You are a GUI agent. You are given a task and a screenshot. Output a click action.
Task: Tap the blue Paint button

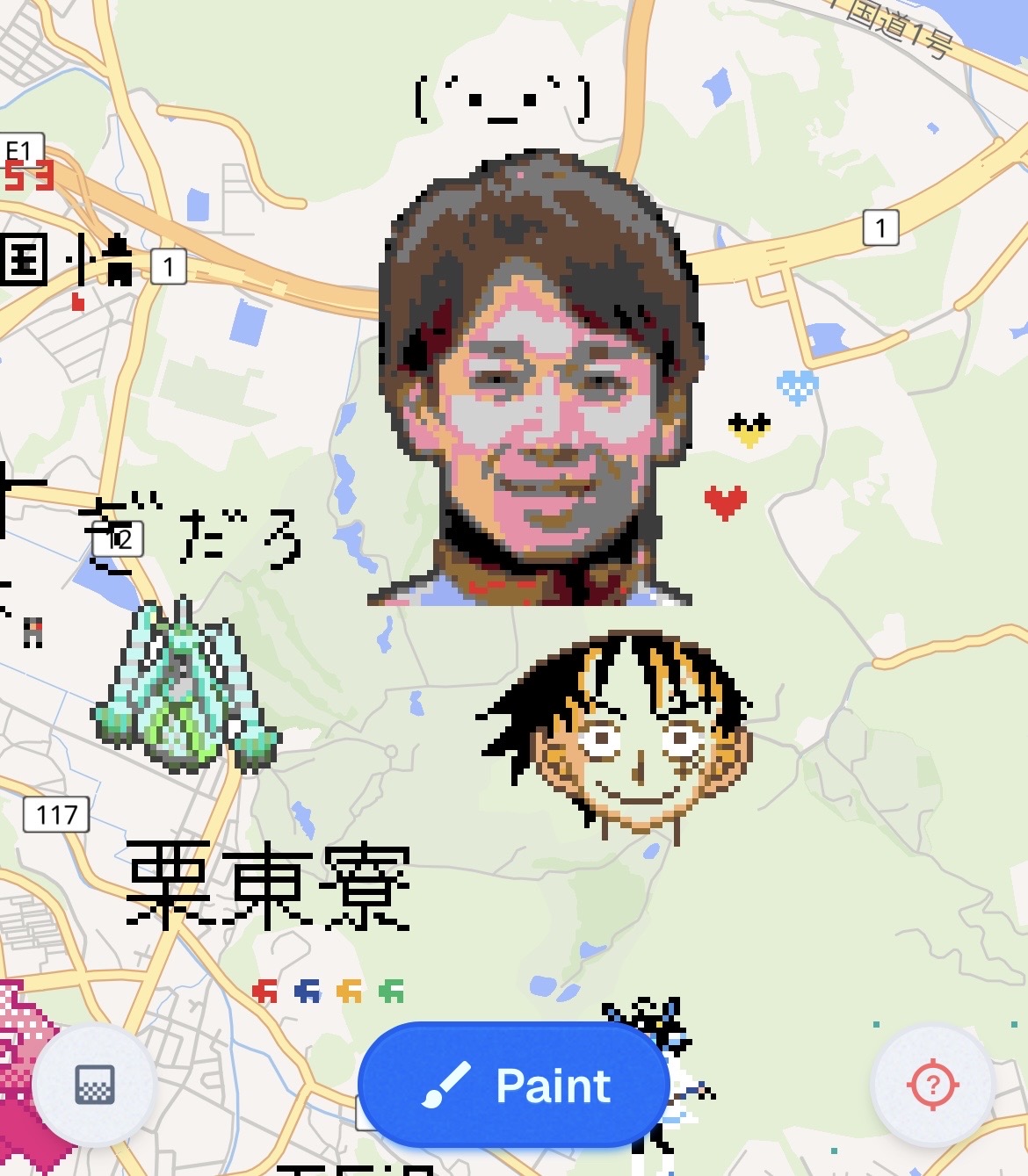pyautogui.click(x=515, y=1086)
